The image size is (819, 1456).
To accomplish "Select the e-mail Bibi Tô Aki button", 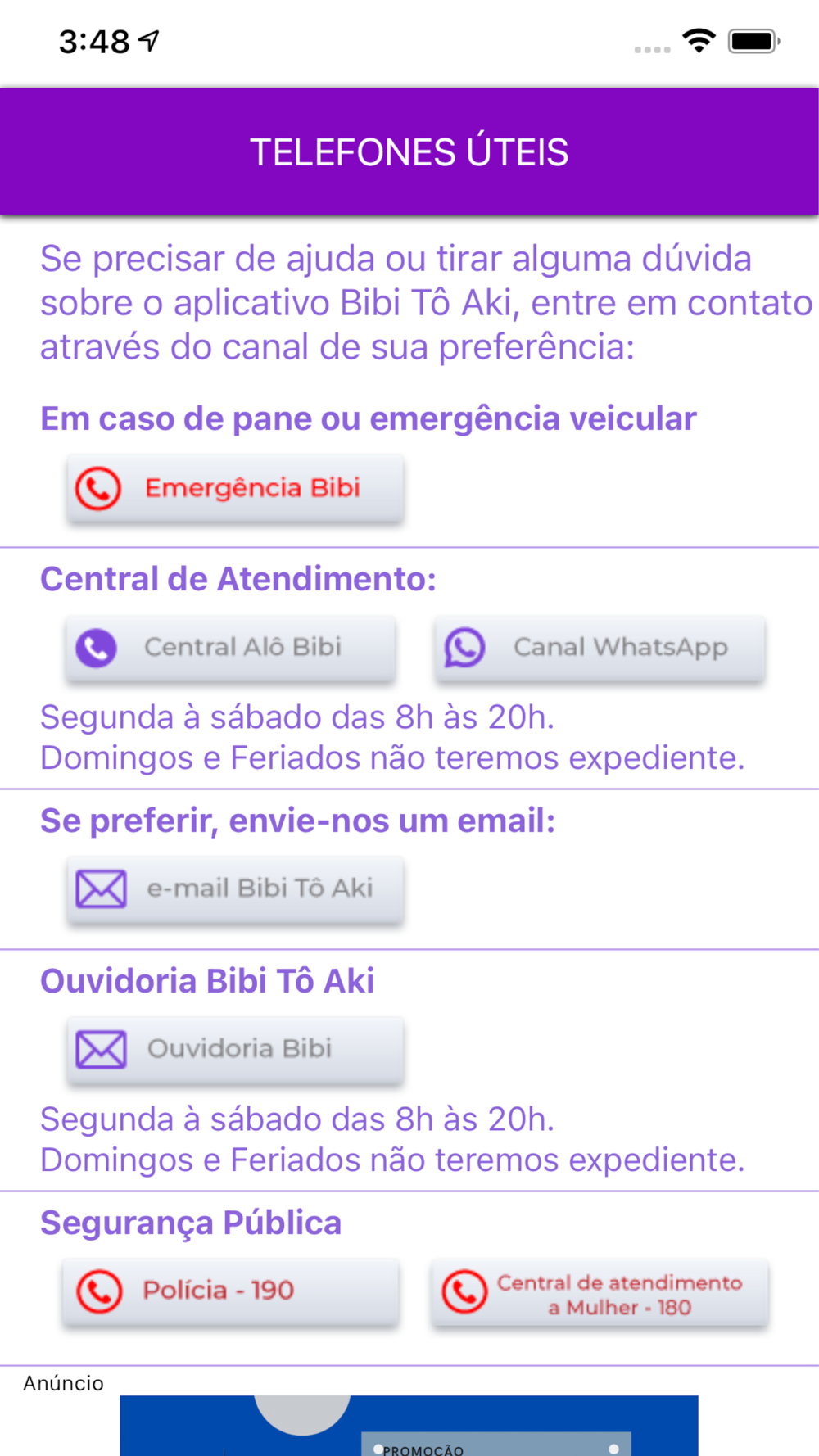I will tap(235, 889).
